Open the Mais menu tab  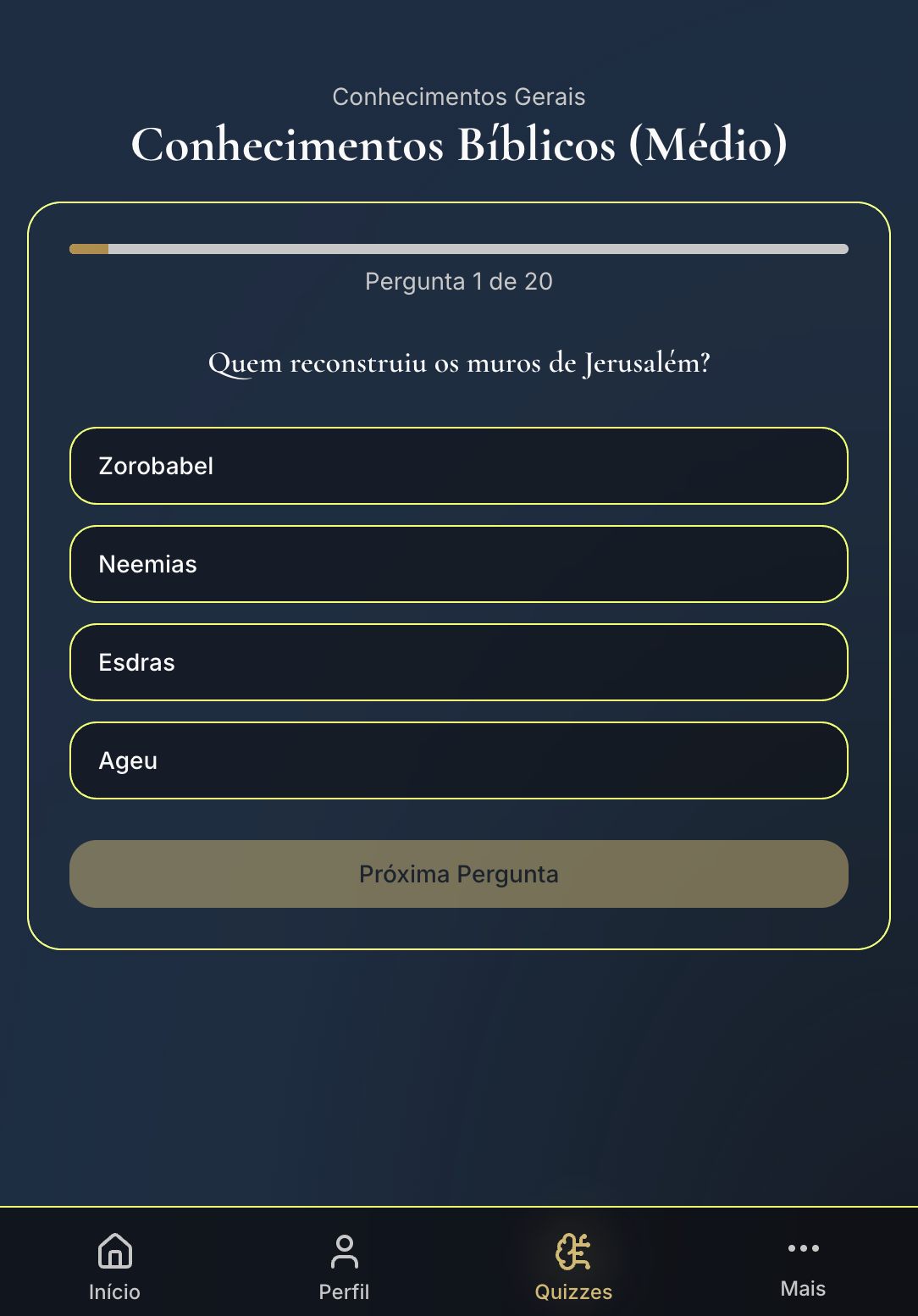(803, 1265)
